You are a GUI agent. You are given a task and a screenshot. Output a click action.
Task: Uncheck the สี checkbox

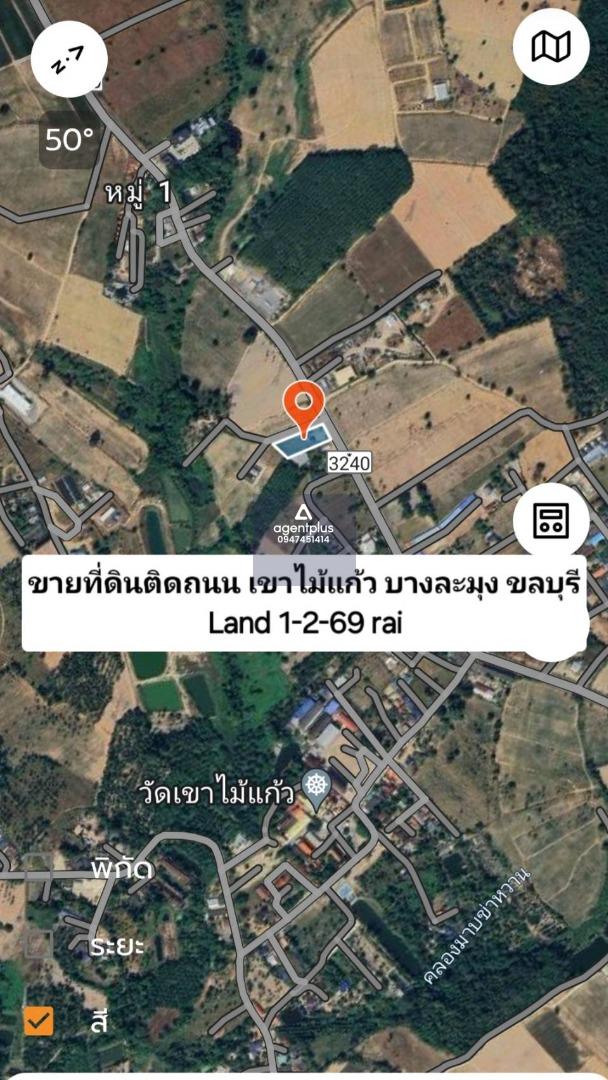coord(39,1021)
